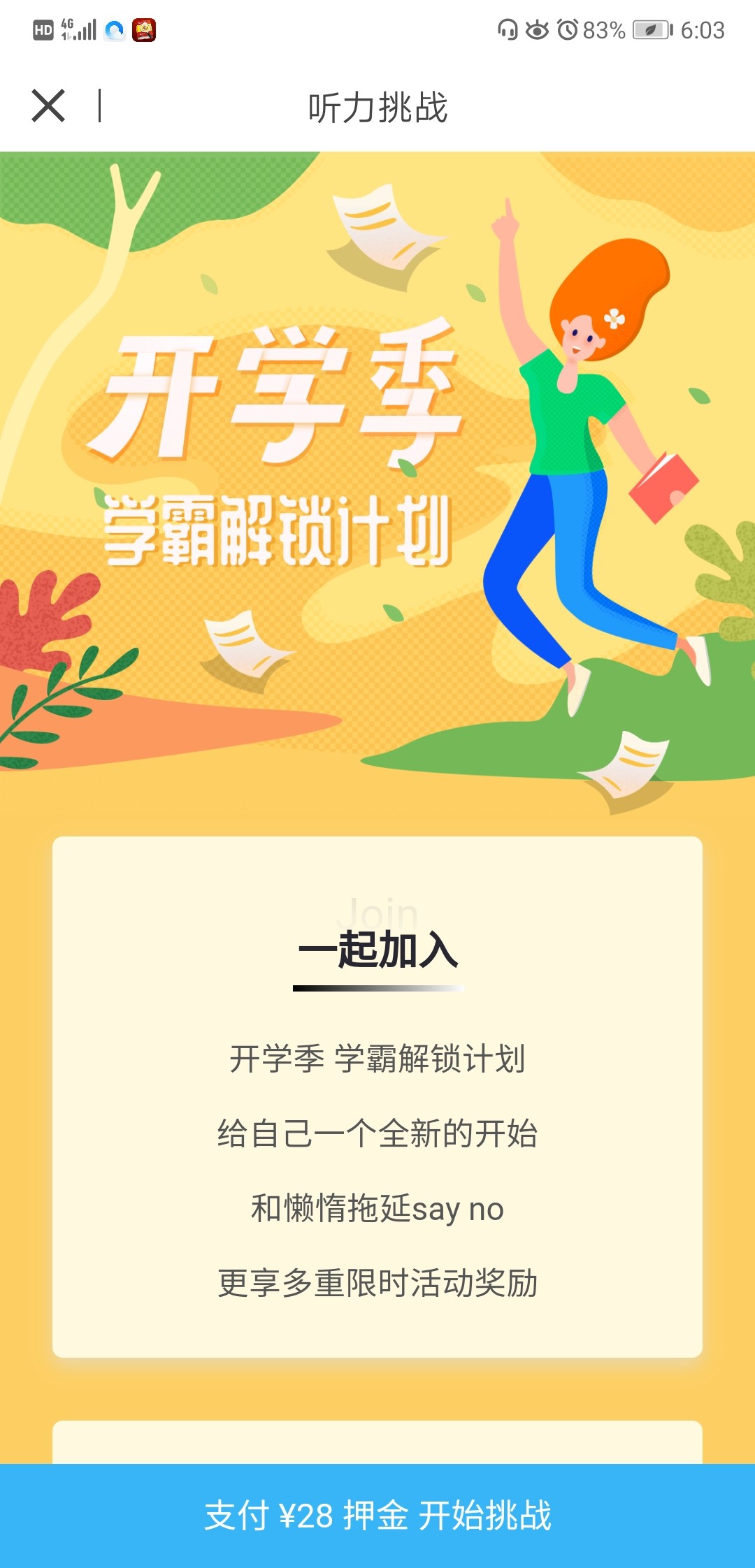Close the 听力挑战 page
Viewport: 755px width, 1568px height.
(48, 106)
